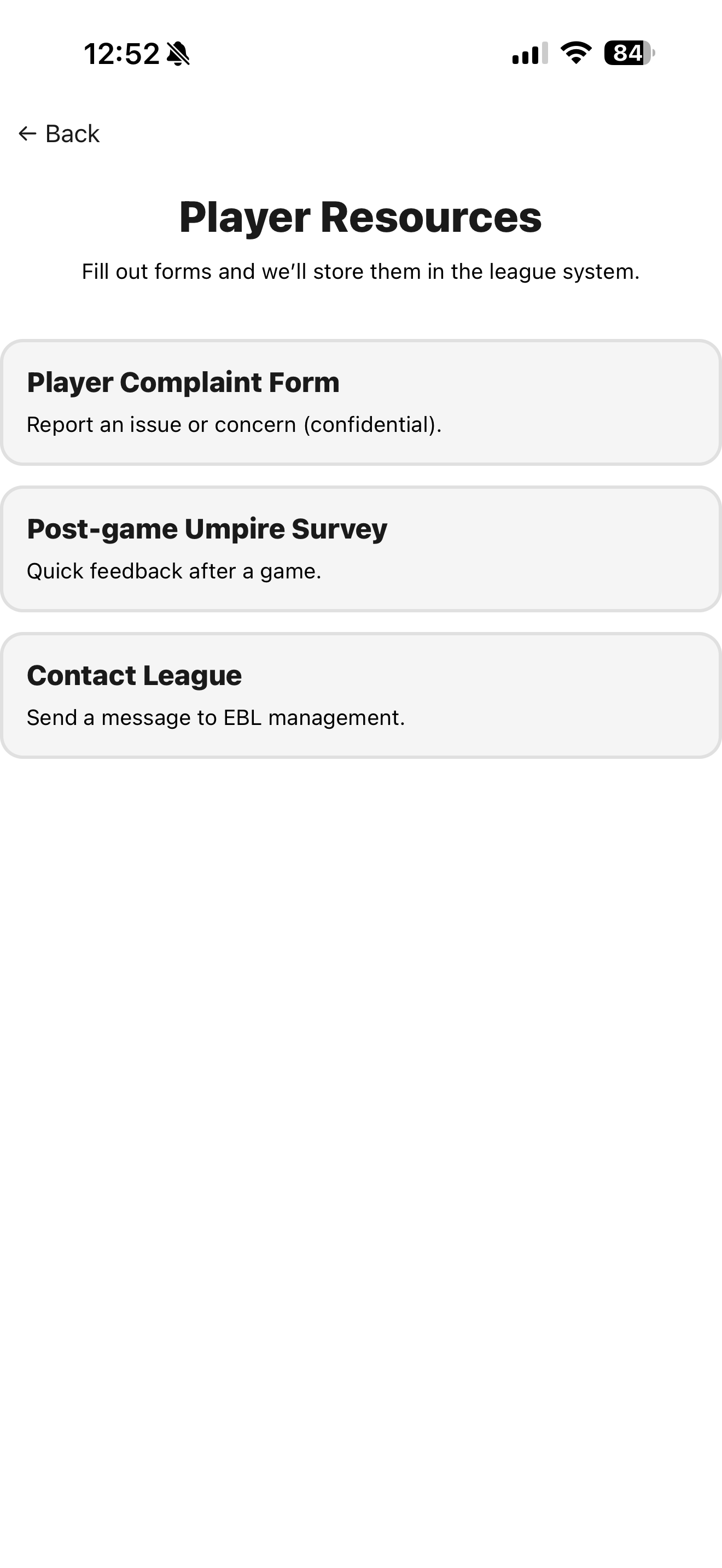Select the survey card for umpire feedback

coord(361,548)
